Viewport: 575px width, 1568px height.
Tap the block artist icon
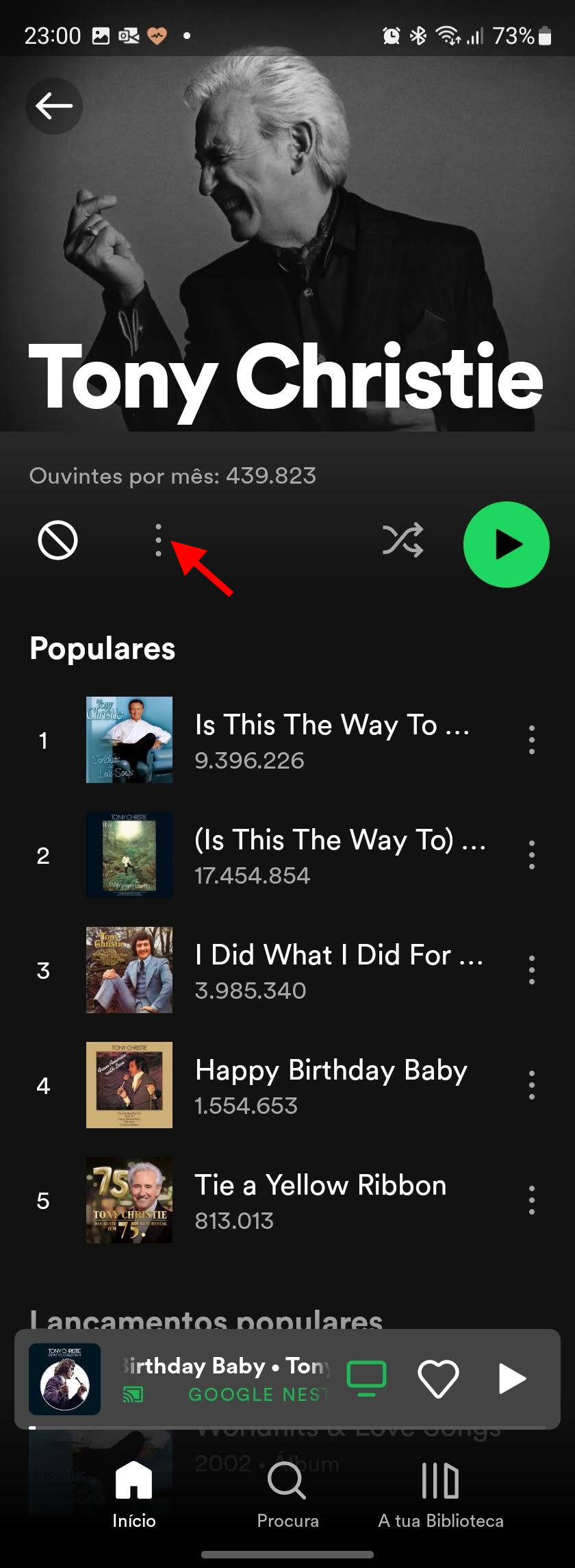point(57,540)
